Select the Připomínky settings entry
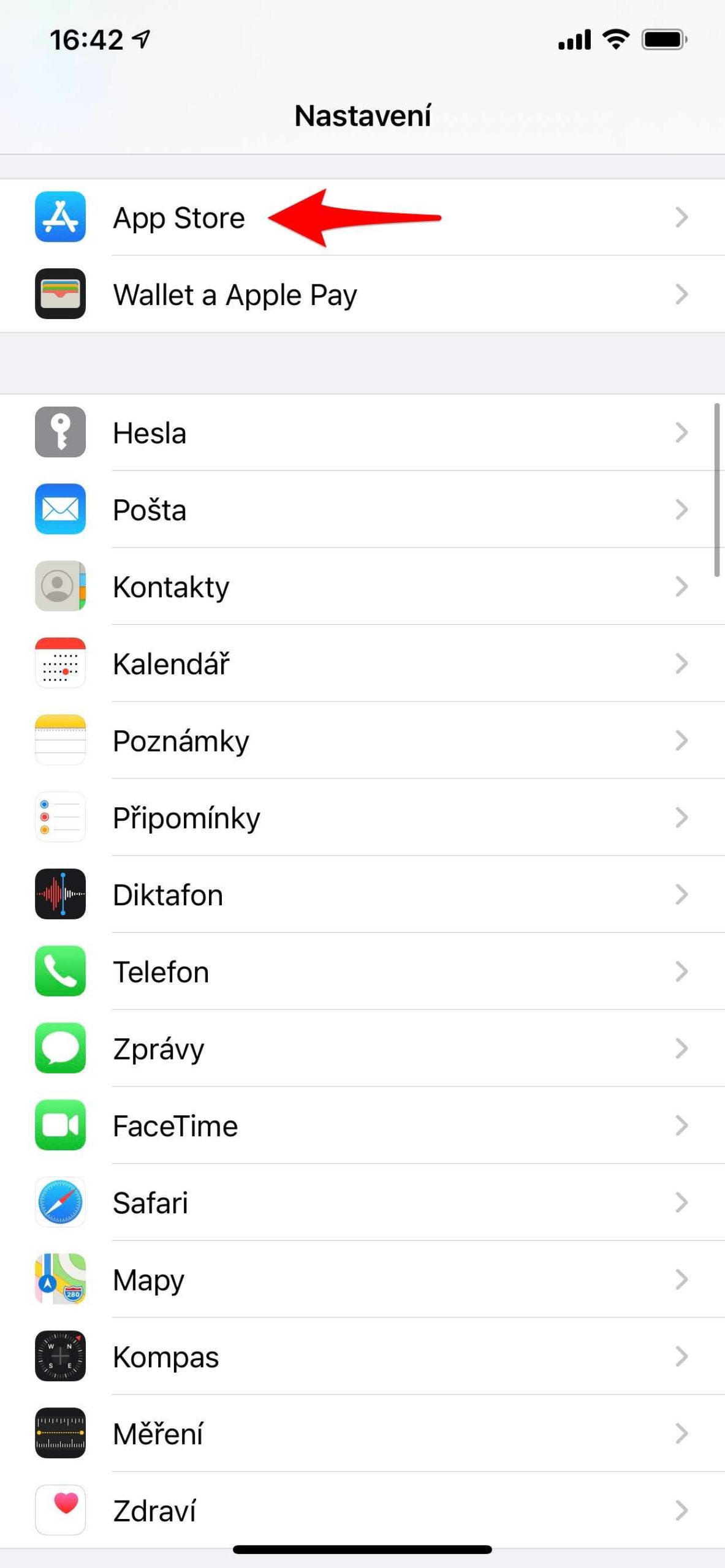Image resolution: width=725 pixels, height=1568 pixels. [363, 818]
